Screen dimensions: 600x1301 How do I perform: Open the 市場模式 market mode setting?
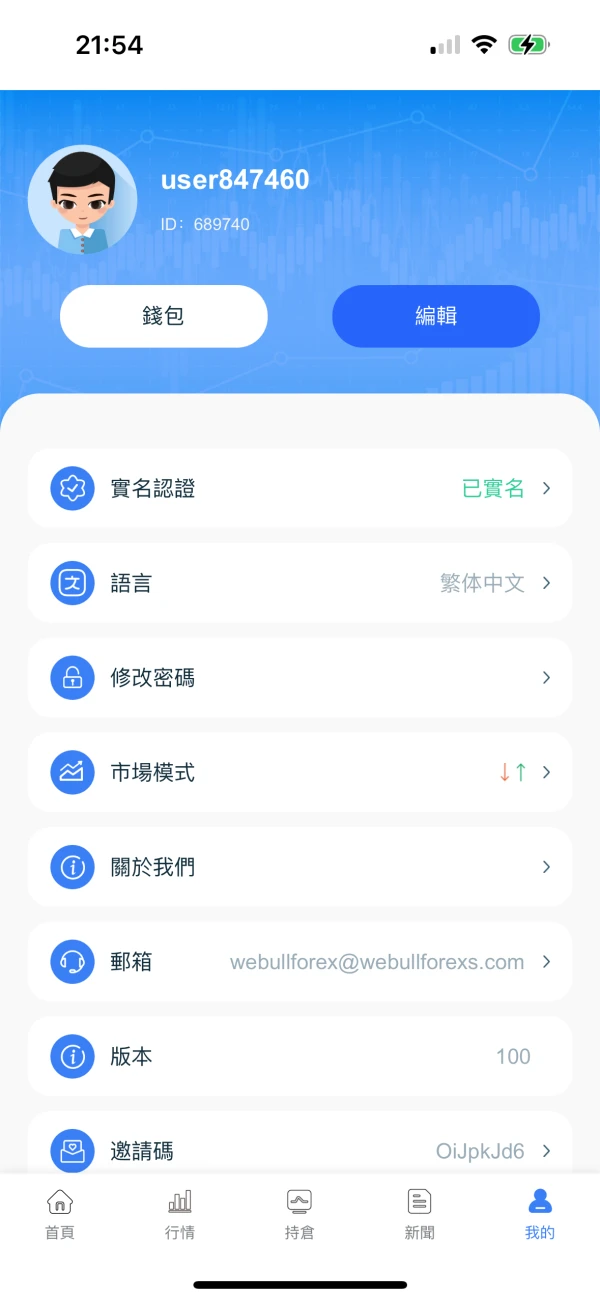click(x=300, y=772)
